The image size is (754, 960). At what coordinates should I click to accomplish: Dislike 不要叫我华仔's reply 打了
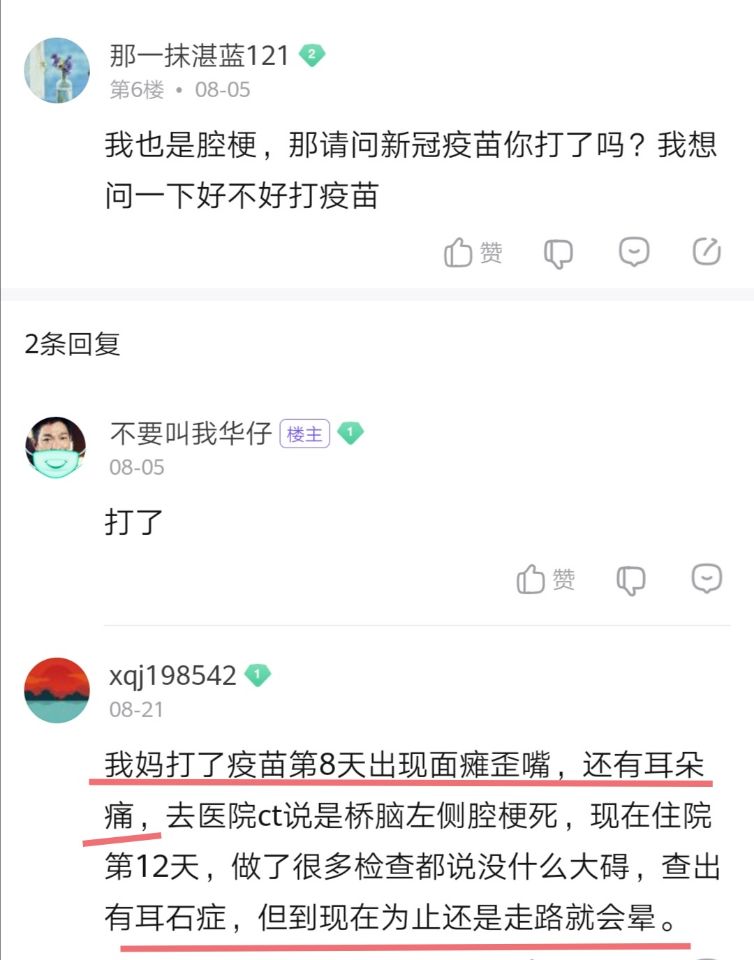(x=631, y=580)
